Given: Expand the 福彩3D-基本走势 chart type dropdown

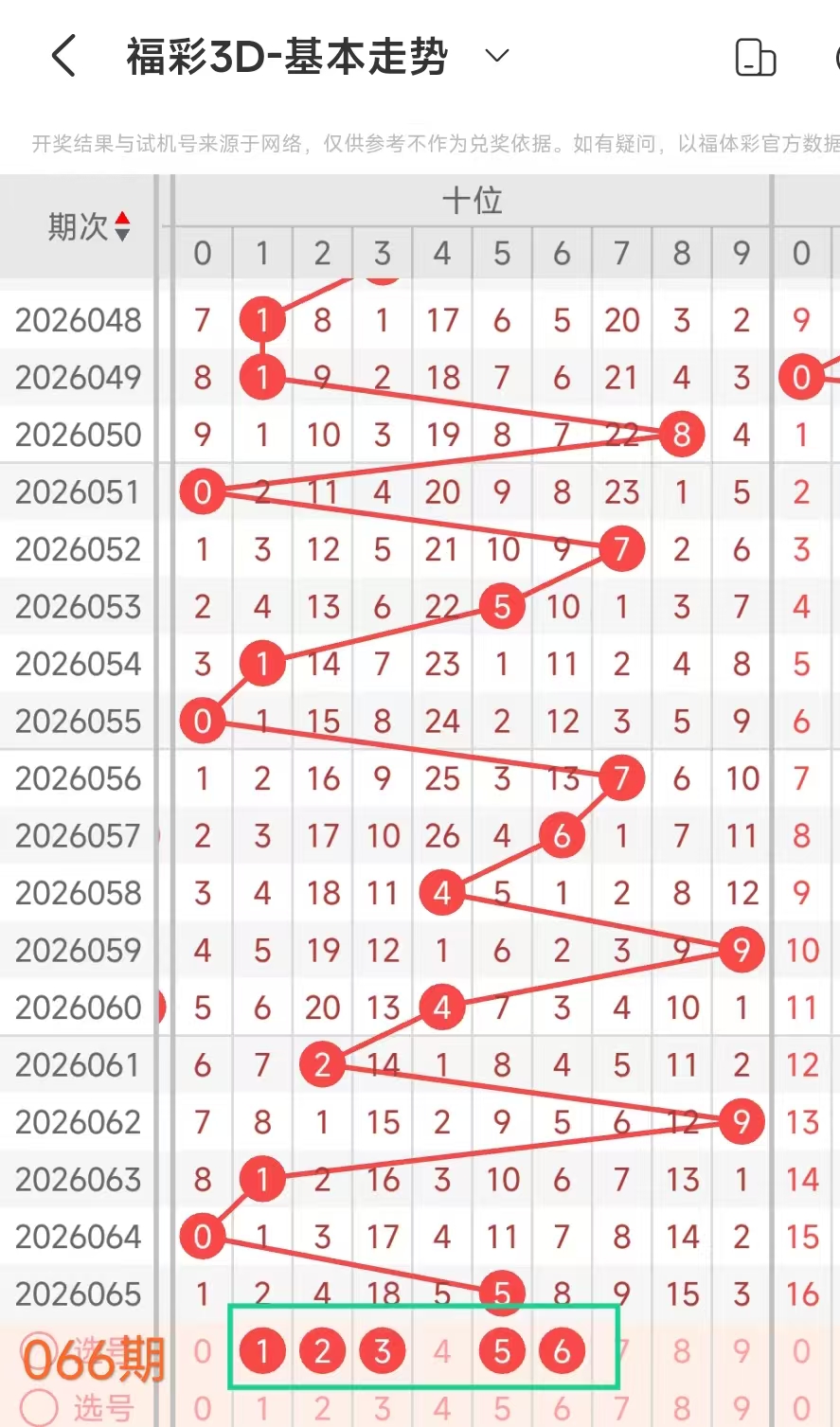Looking at the screenshot, I should point(497,56).
